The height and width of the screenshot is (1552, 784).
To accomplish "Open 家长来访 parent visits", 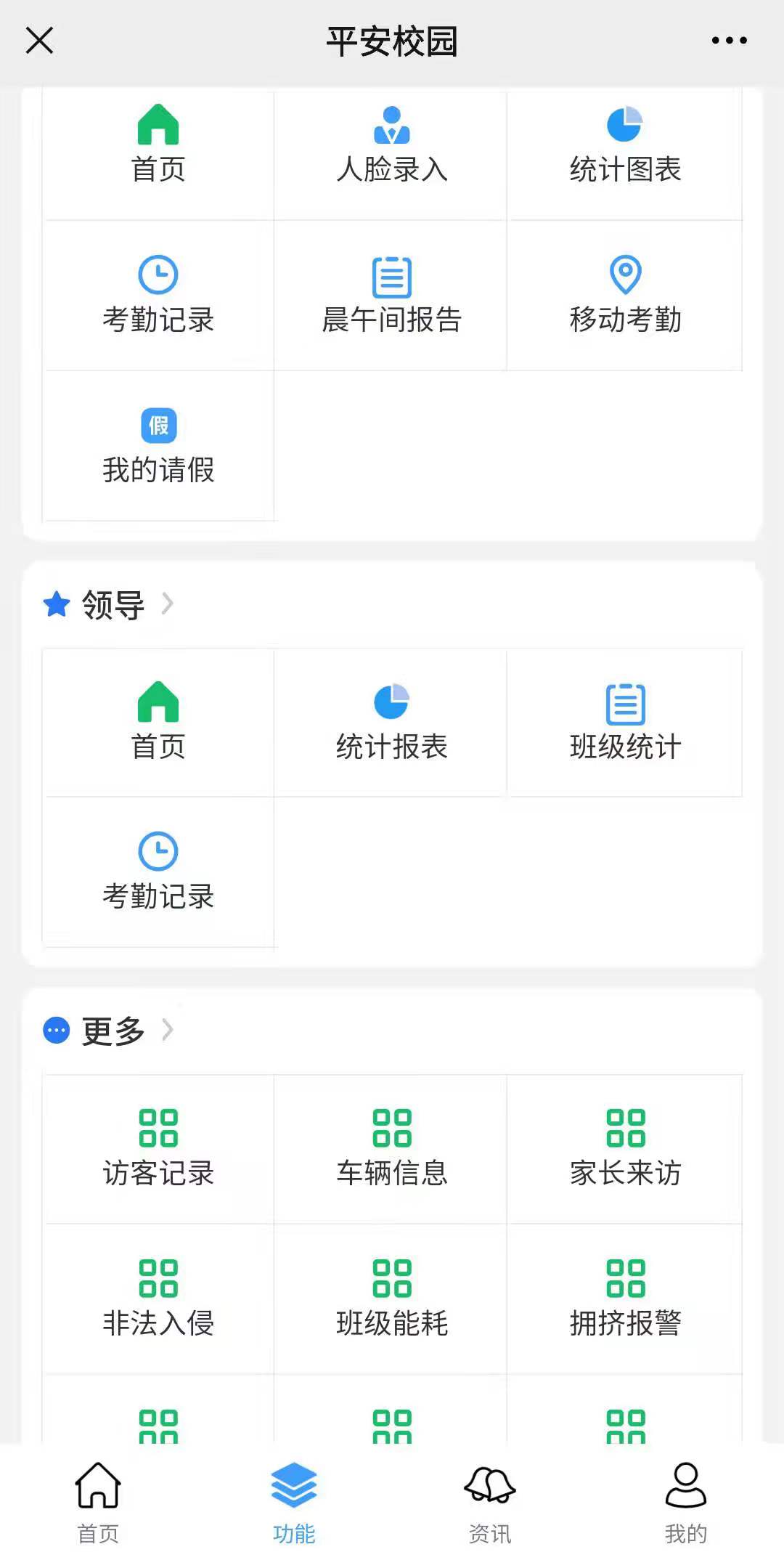I will (624, 1149).
